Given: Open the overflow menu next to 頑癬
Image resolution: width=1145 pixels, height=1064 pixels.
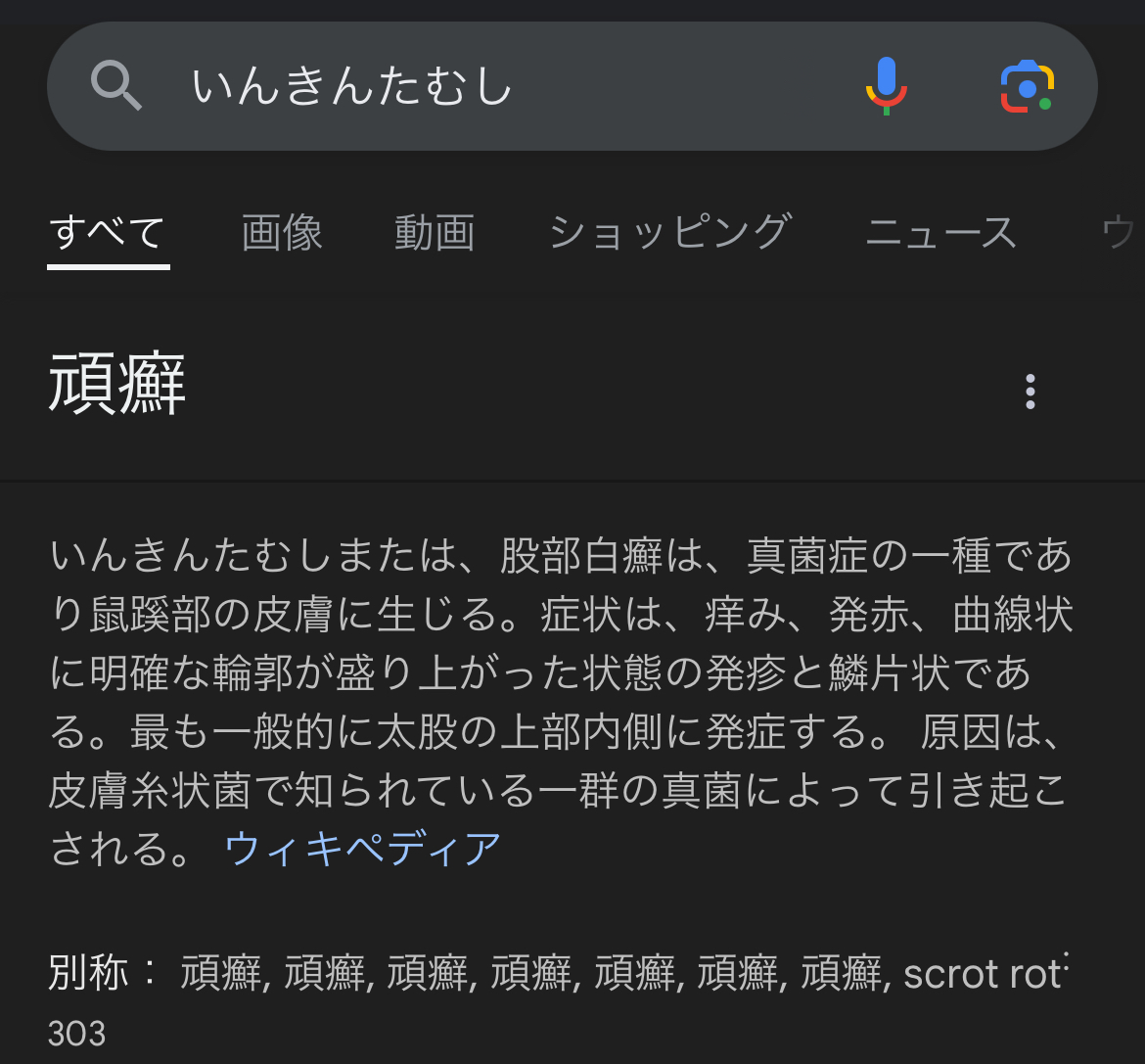Looking at the screenshot, I should (1030, 392).
